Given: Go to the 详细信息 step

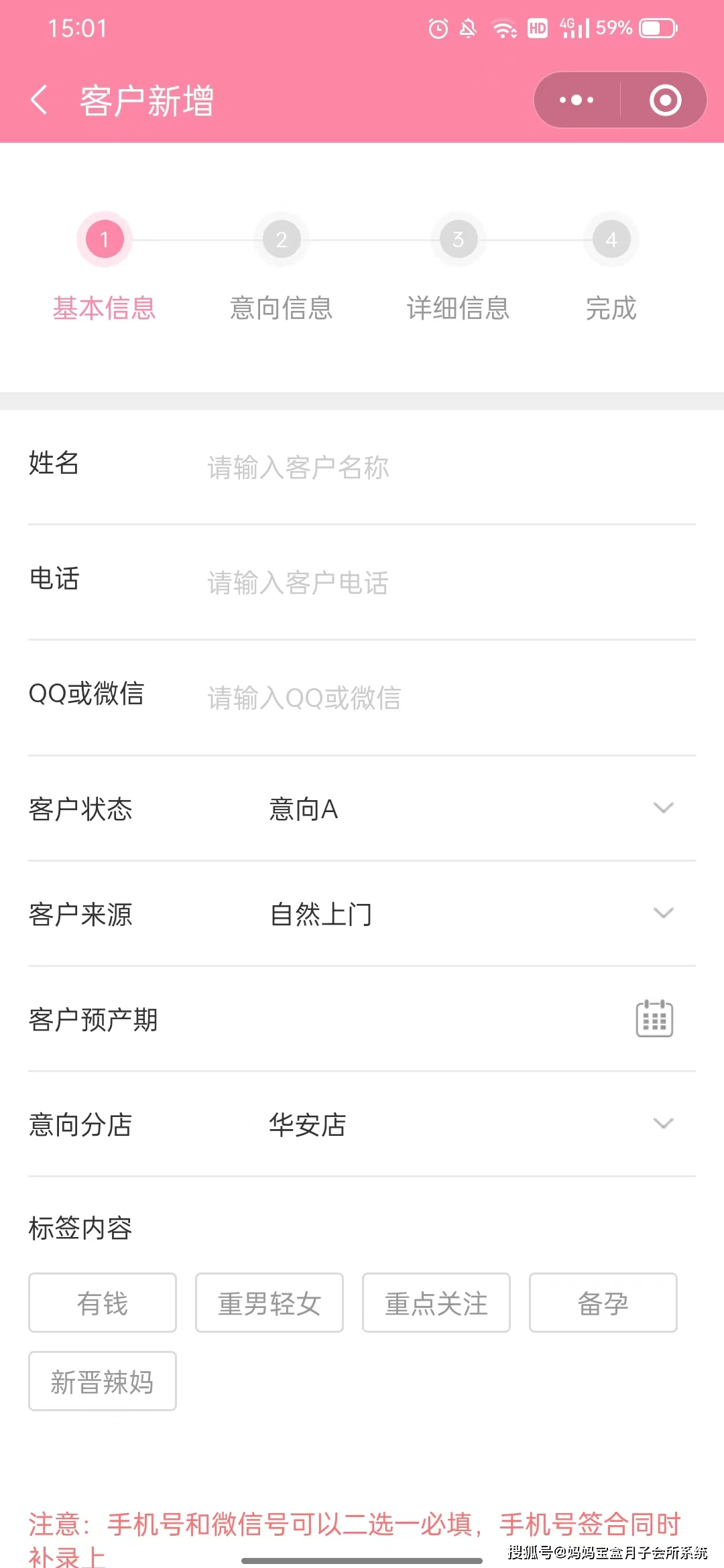Looking at the screenshot, I should (458, 268).
